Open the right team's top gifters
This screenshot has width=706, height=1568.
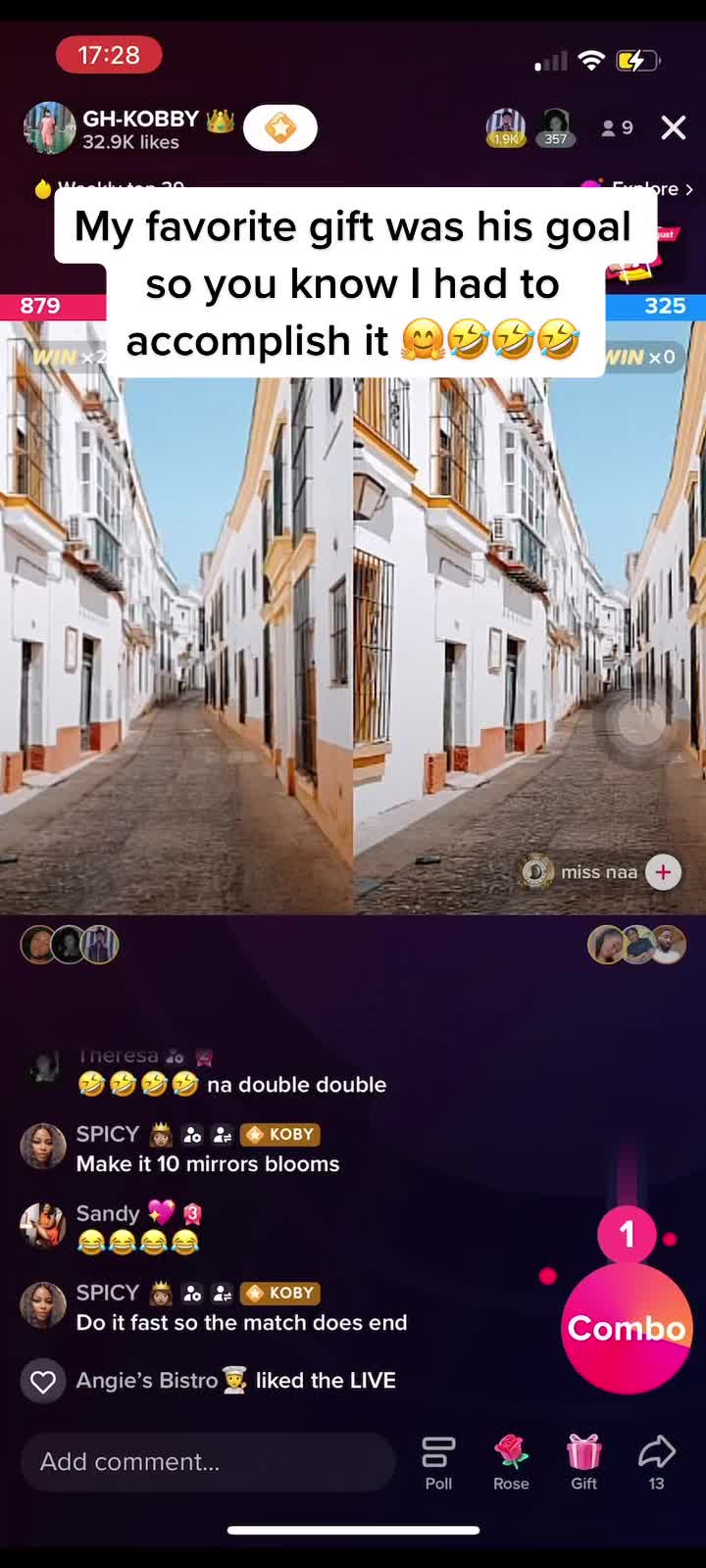(x=636, y=945)
